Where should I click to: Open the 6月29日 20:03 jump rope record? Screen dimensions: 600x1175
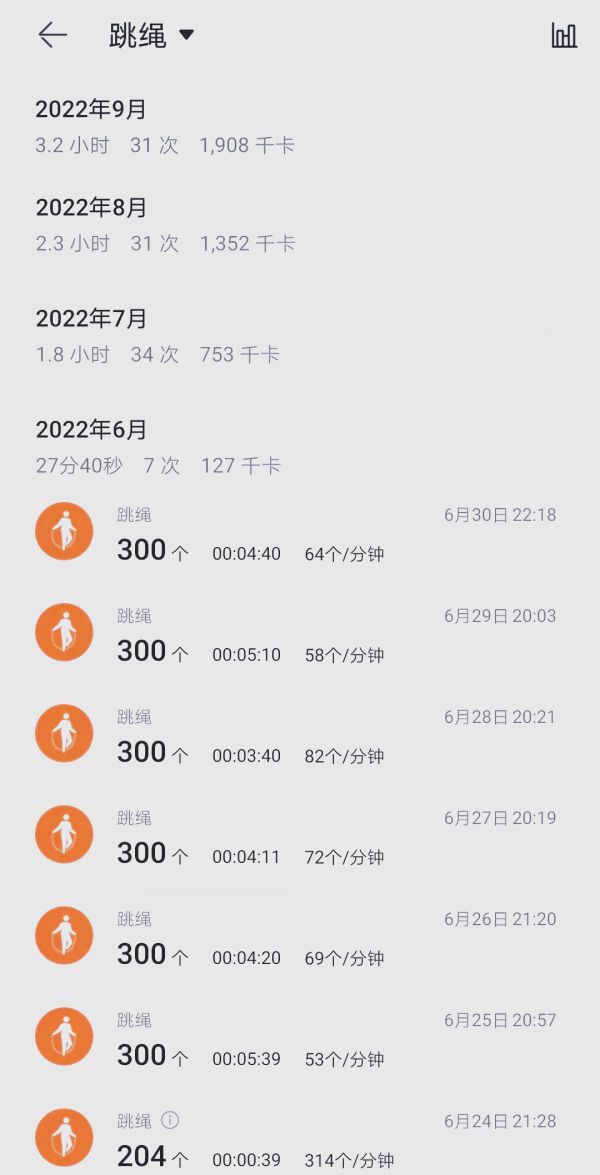[x=300, y=635]
